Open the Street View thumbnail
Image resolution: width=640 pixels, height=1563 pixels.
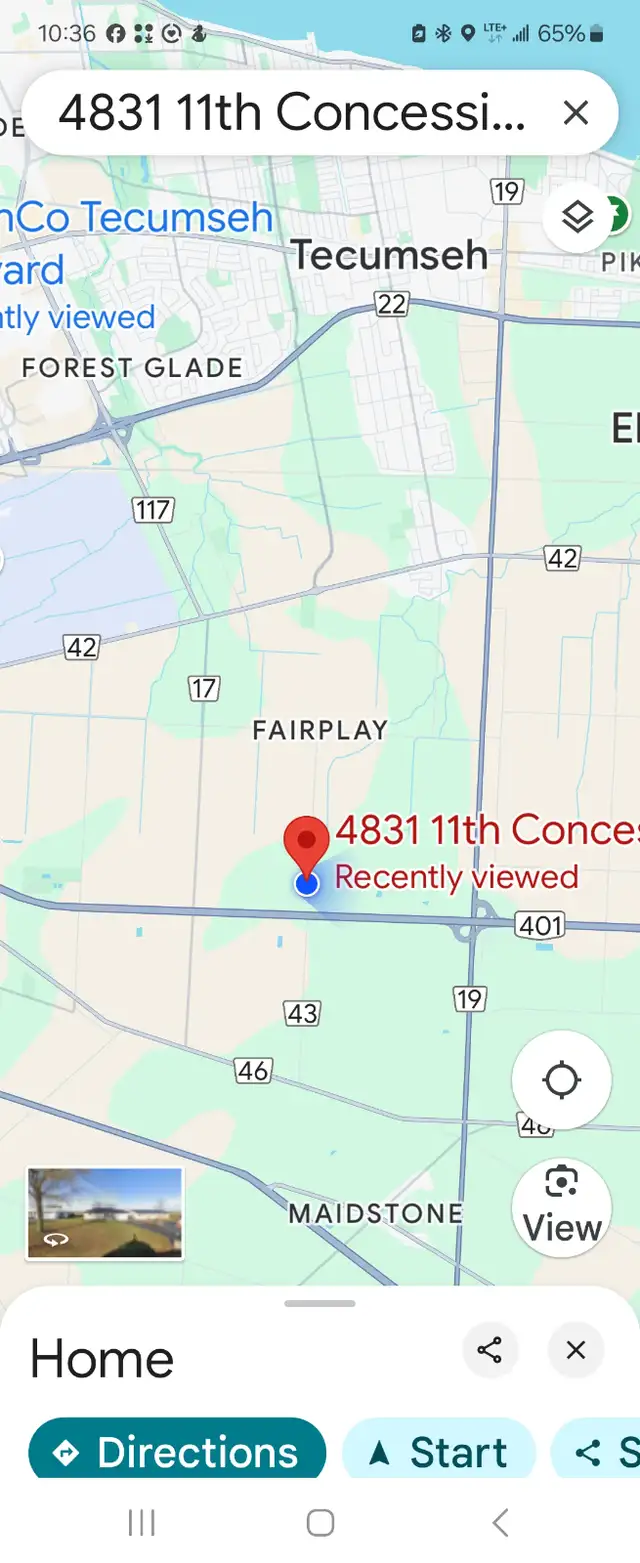pos(105,1213)
